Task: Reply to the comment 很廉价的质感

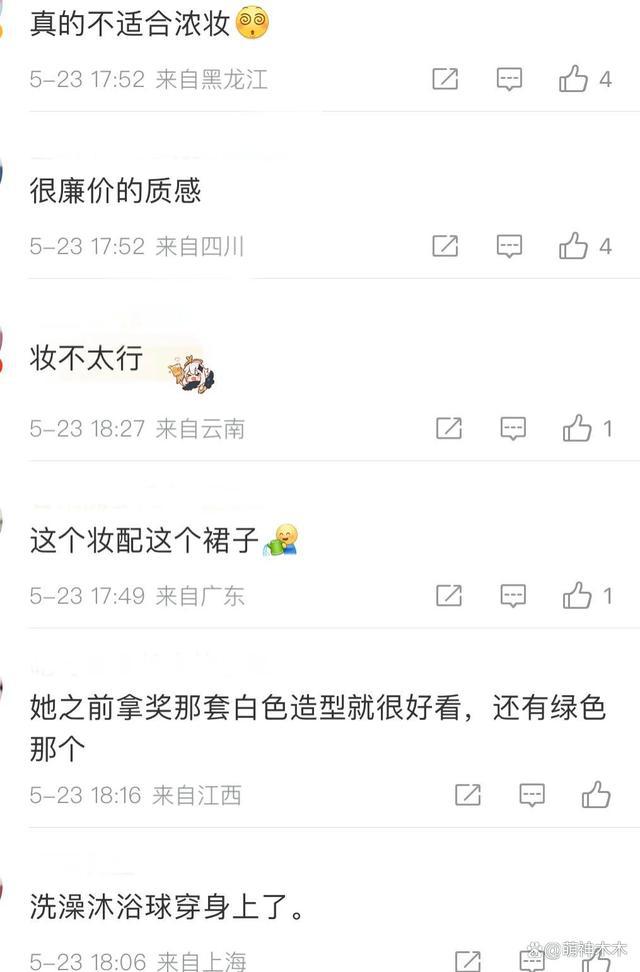Action: point(510,245)
